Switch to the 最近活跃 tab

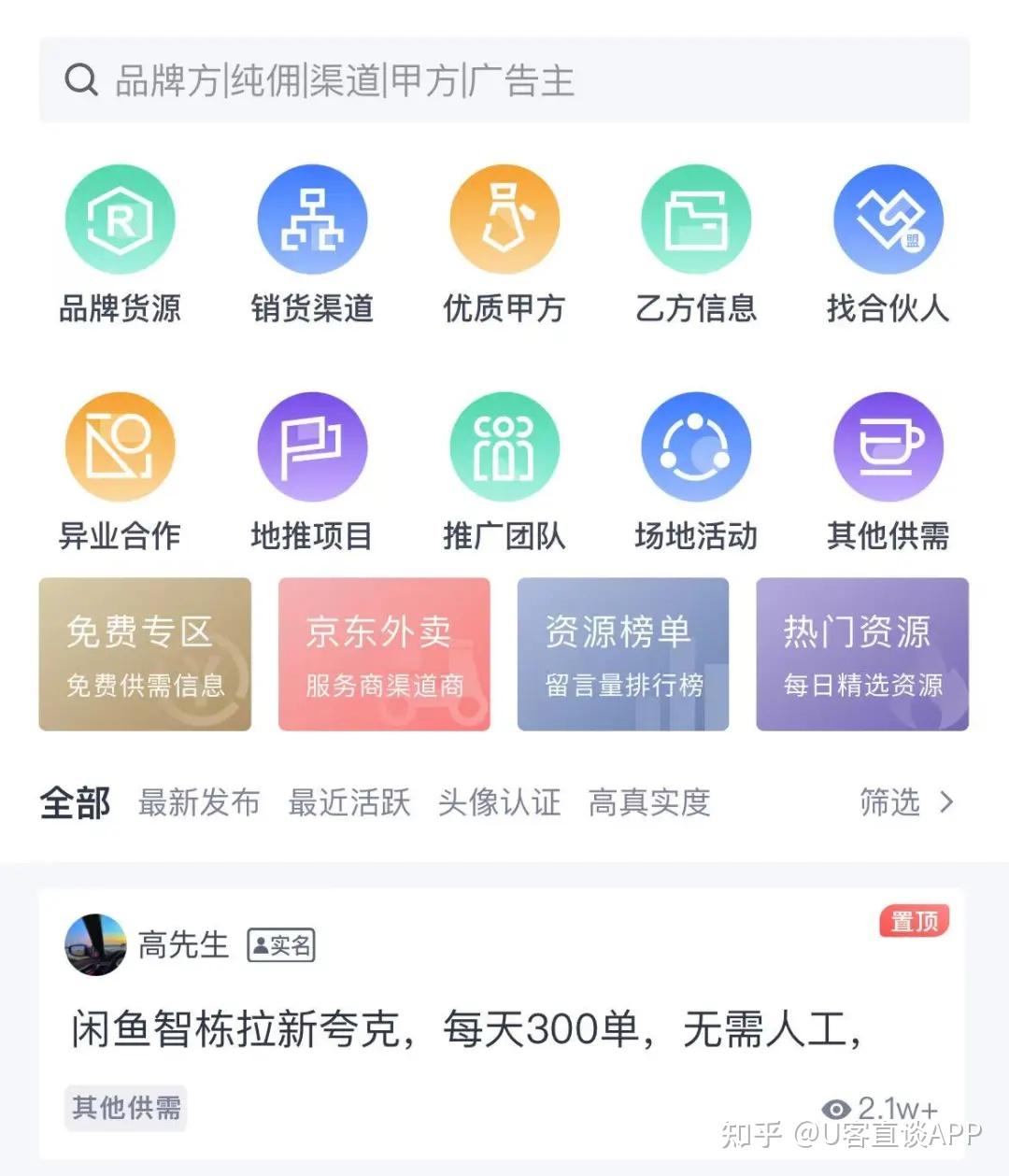348,803
